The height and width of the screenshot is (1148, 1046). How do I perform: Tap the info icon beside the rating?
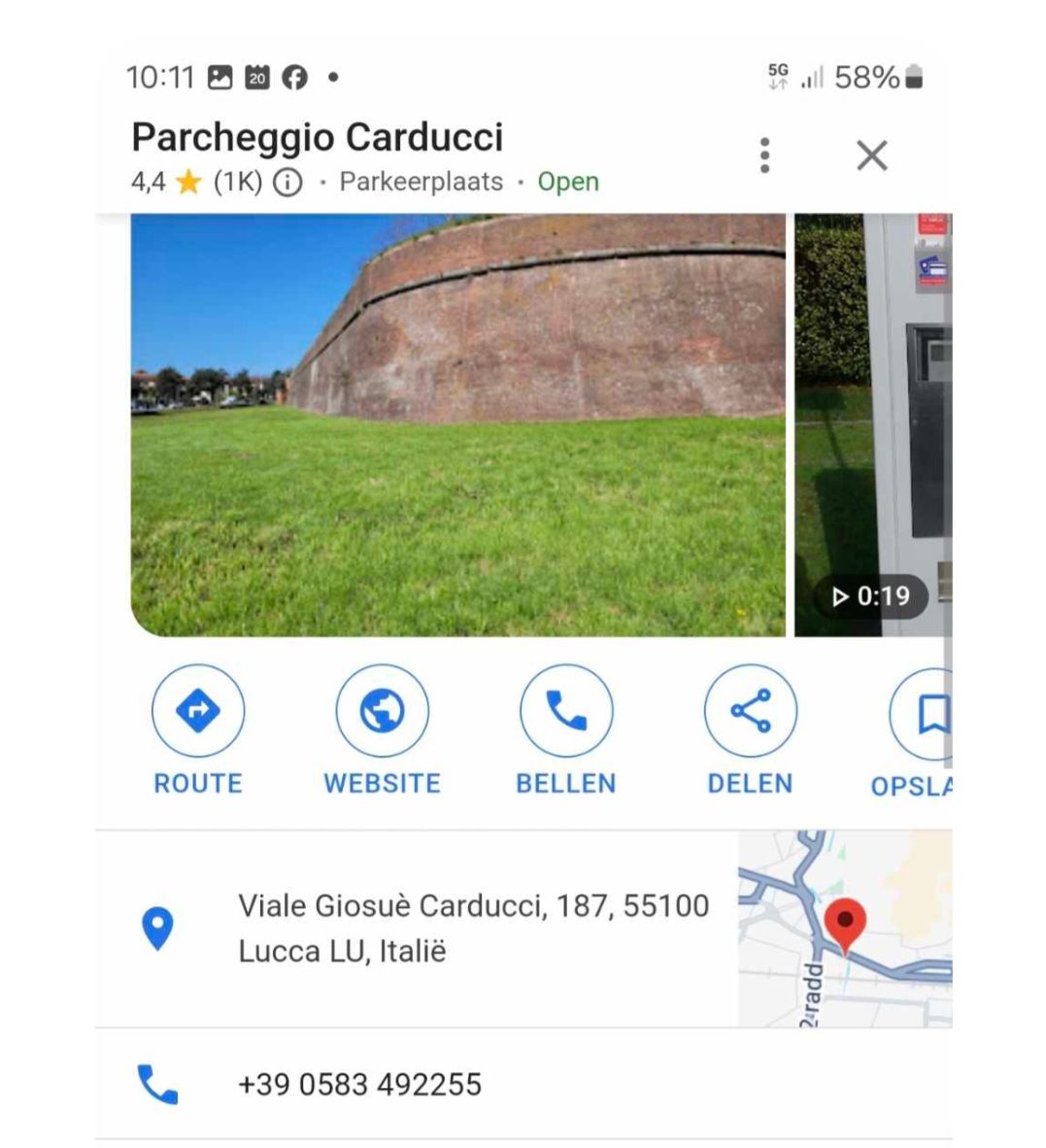click(x=287, y=182)
